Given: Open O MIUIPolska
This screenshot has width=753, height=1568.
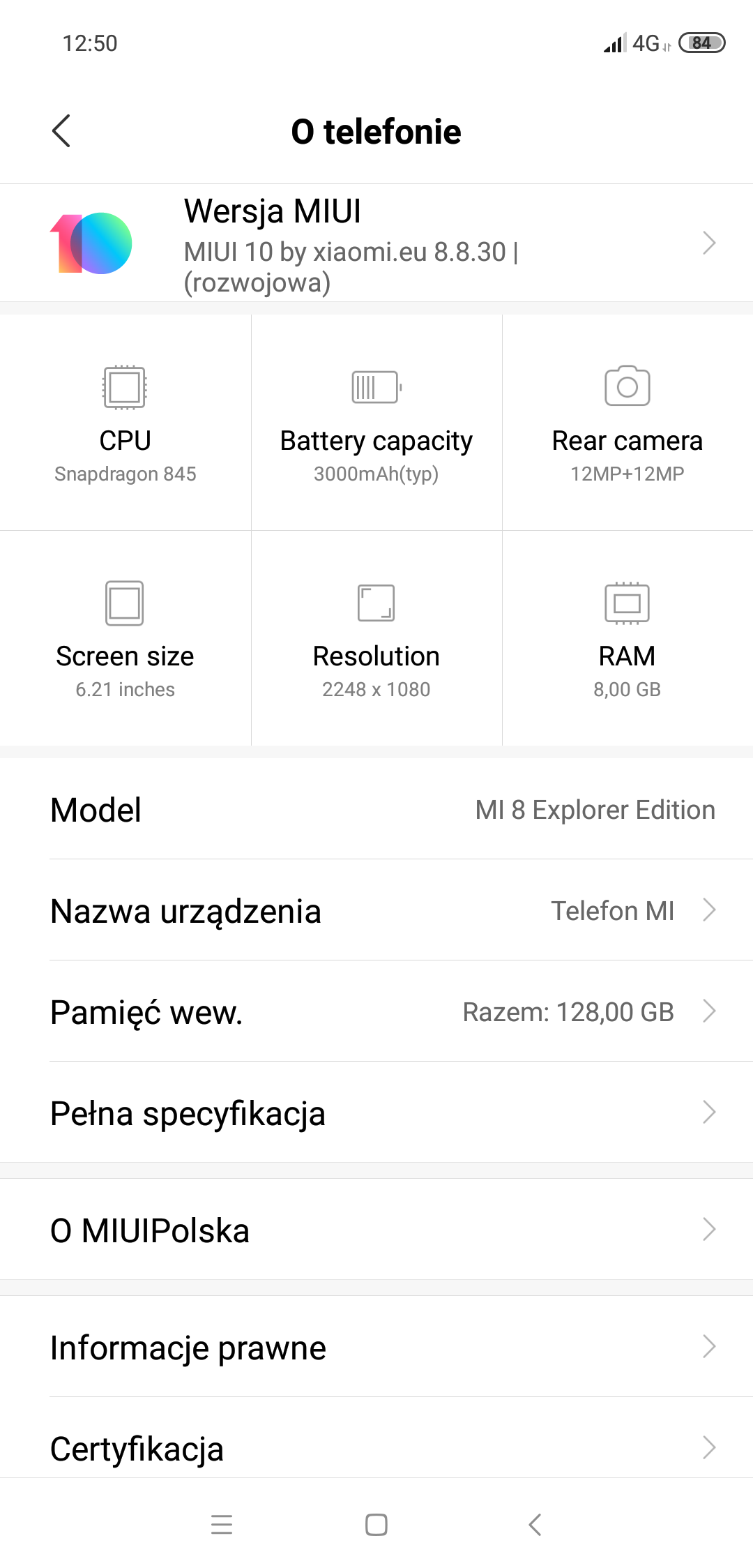Looking at the screenshot, I should point(376,1230).
